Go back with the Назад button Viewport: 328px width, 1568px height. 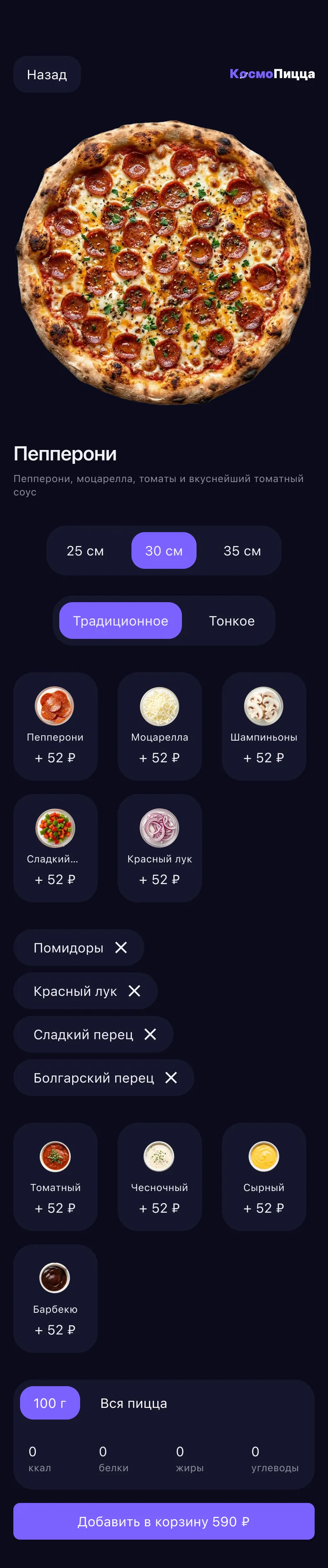coord(47,74)
